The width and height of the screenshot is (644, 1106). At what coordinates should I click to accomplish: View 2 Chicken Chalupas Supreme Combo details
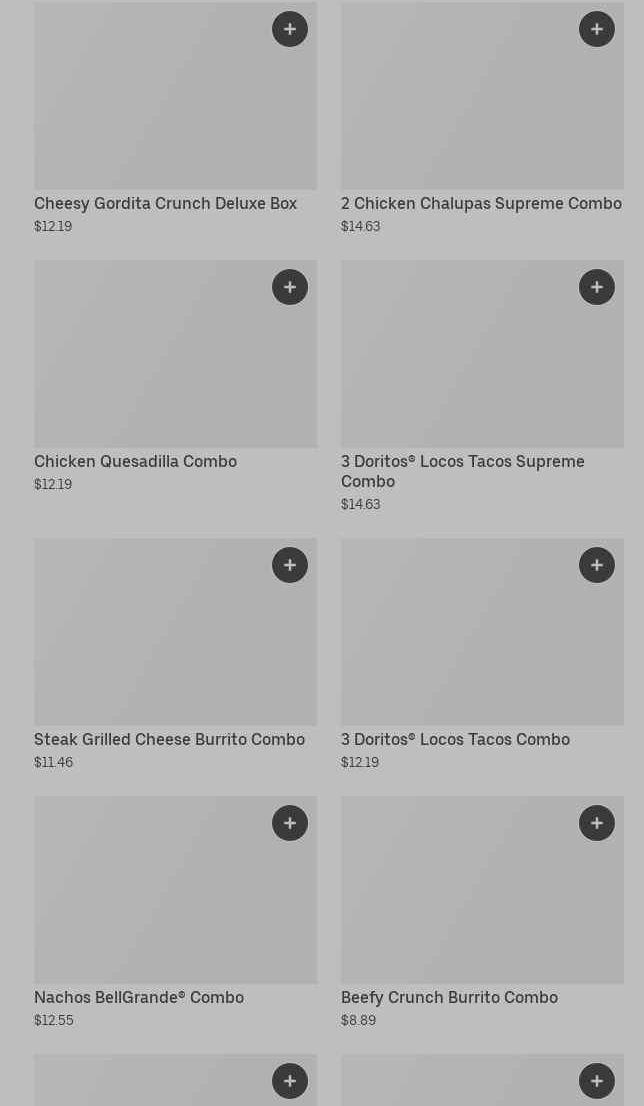pos(481,204)
